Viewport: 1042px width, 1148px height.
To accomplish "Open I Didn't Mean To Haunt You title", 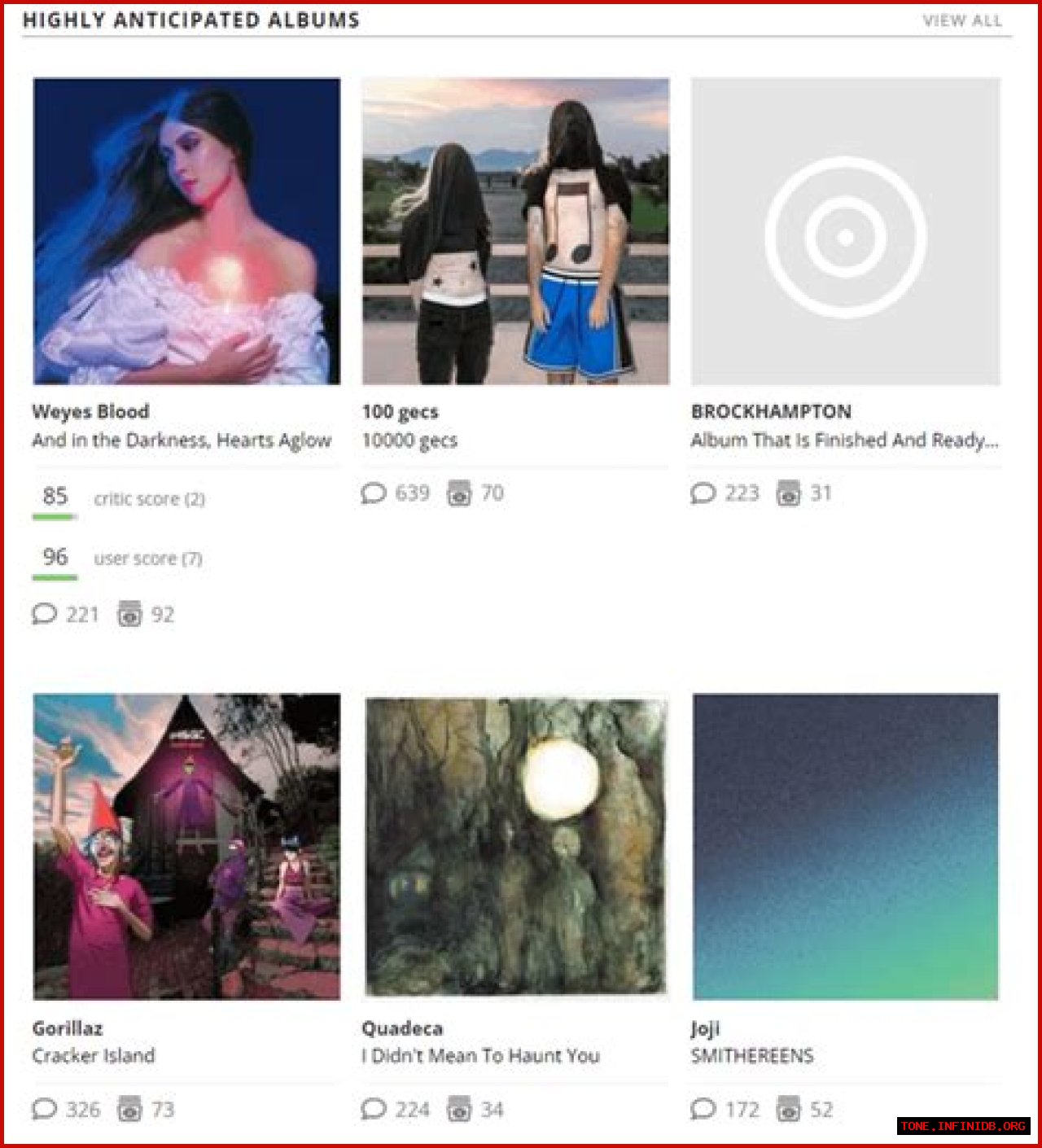I will tap(480, 1056).
